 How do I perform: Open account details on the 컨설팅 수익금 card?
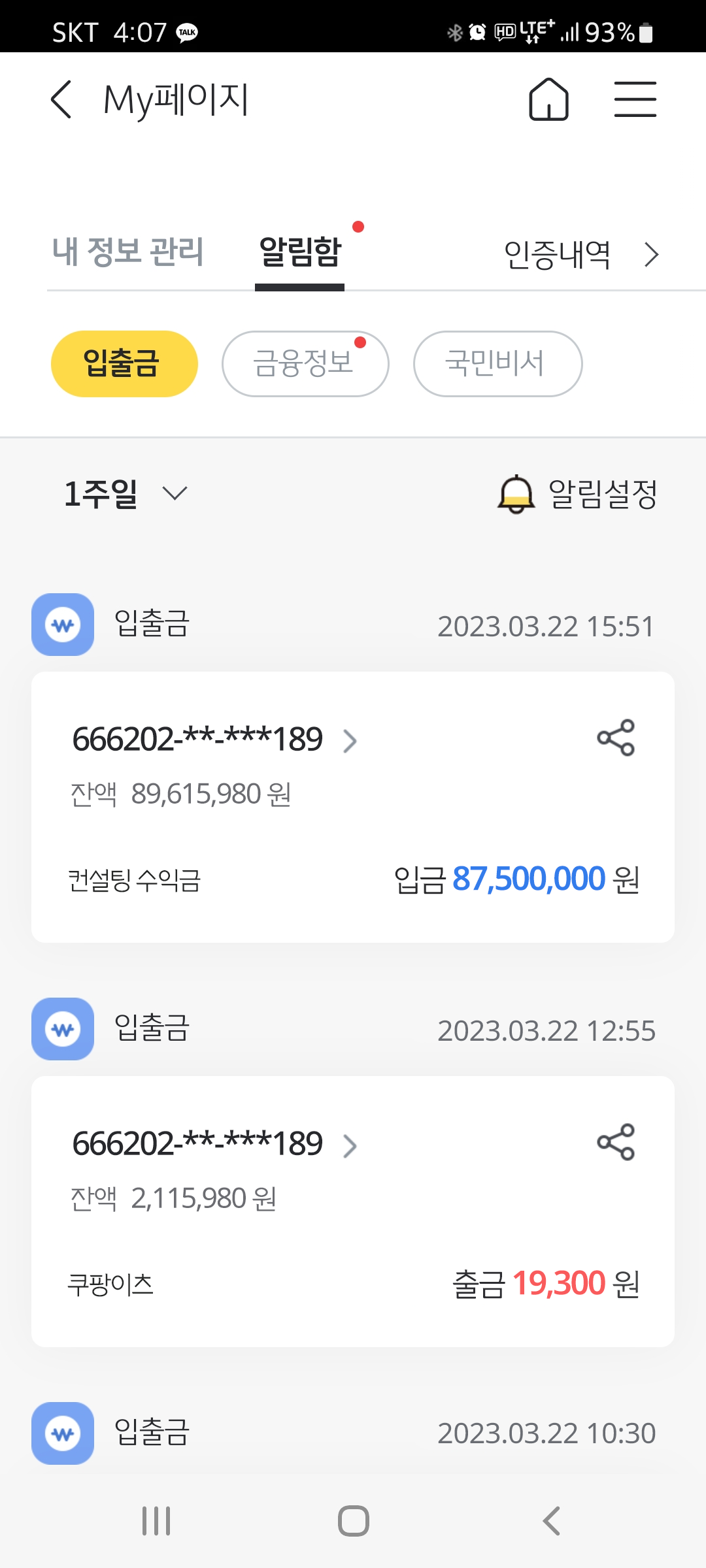[x=215, y=740]
